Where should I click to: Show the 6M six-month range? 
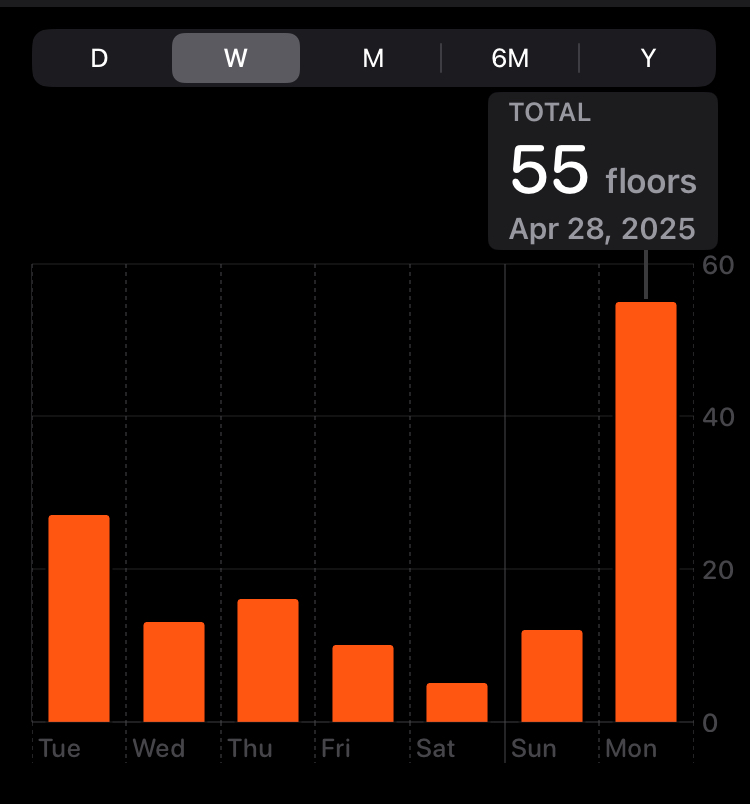tap(510, 58)
